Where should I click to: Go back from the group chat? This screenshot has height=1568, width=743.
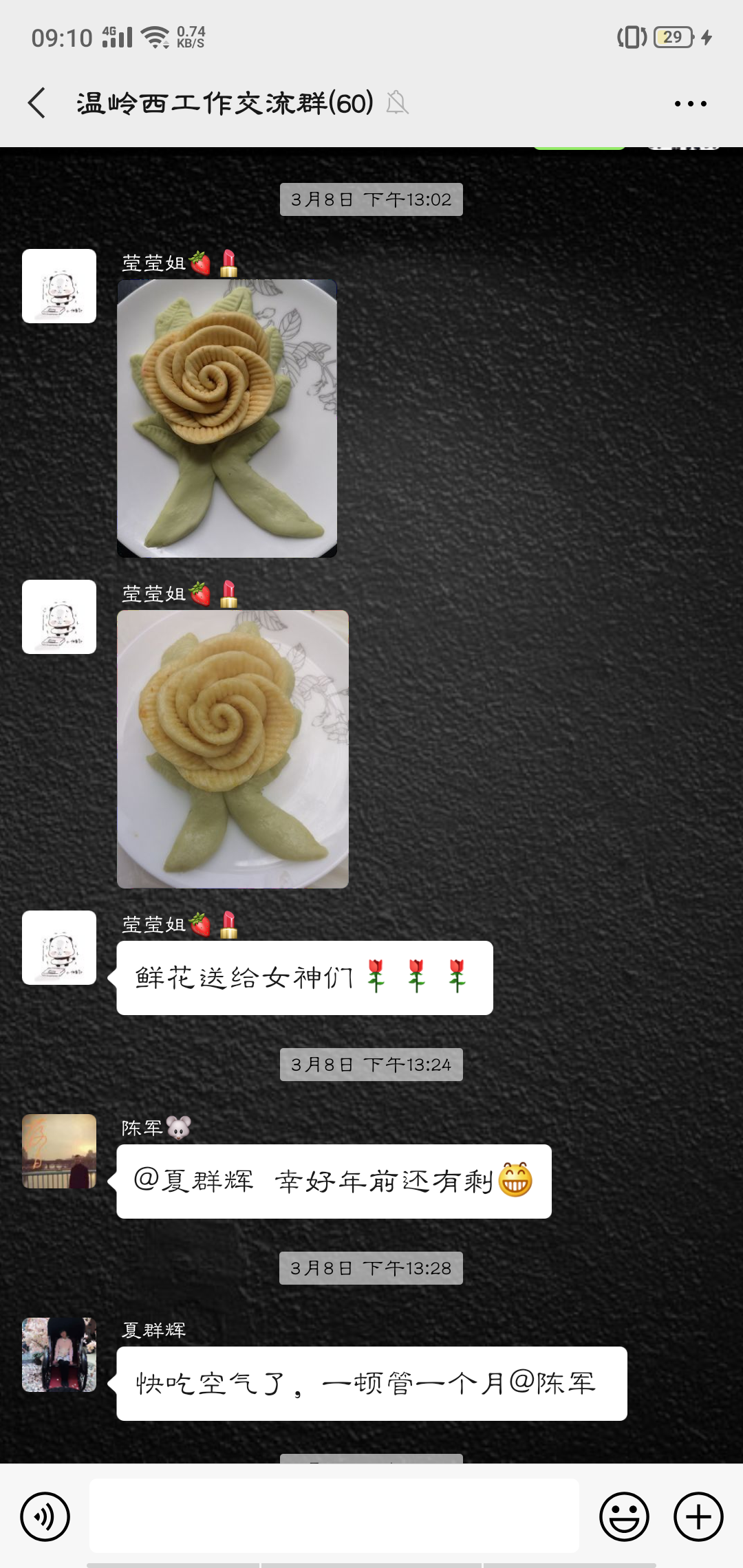pos(37,103)
